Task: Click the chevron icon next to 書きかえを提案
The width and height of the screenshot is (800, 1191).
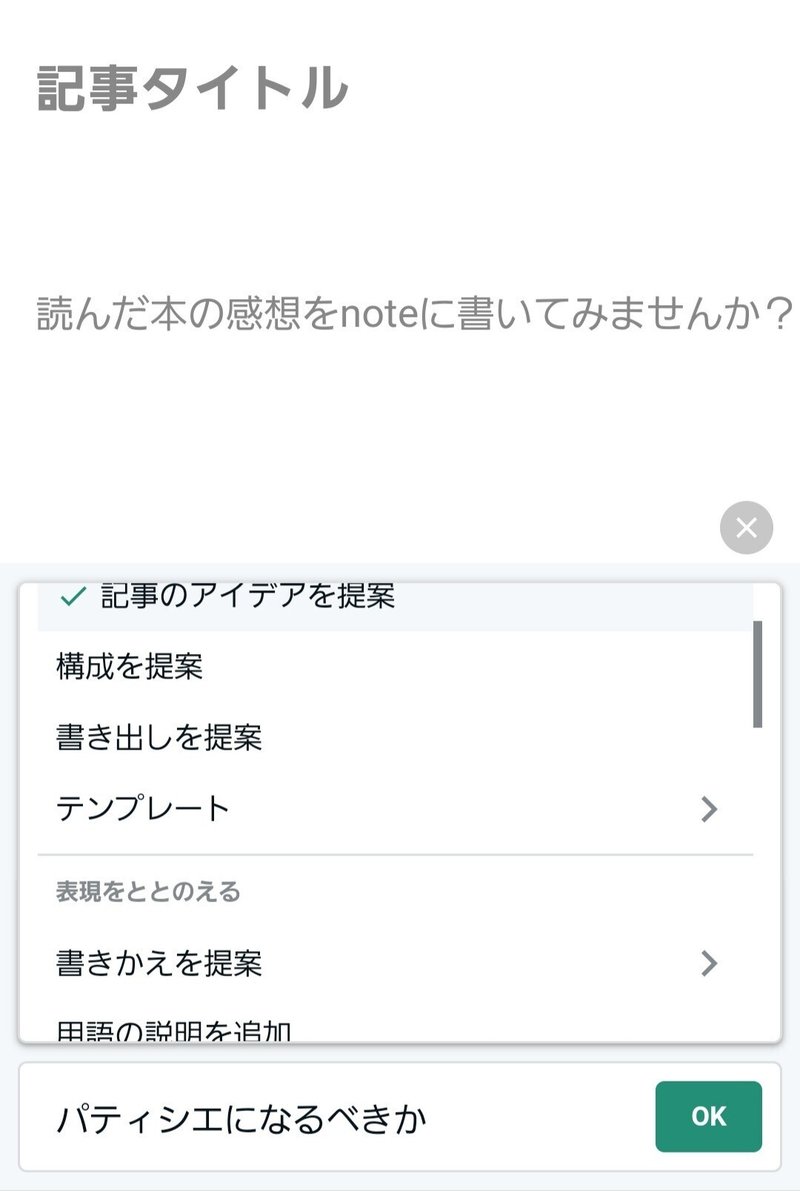Action: coord(710,964)
